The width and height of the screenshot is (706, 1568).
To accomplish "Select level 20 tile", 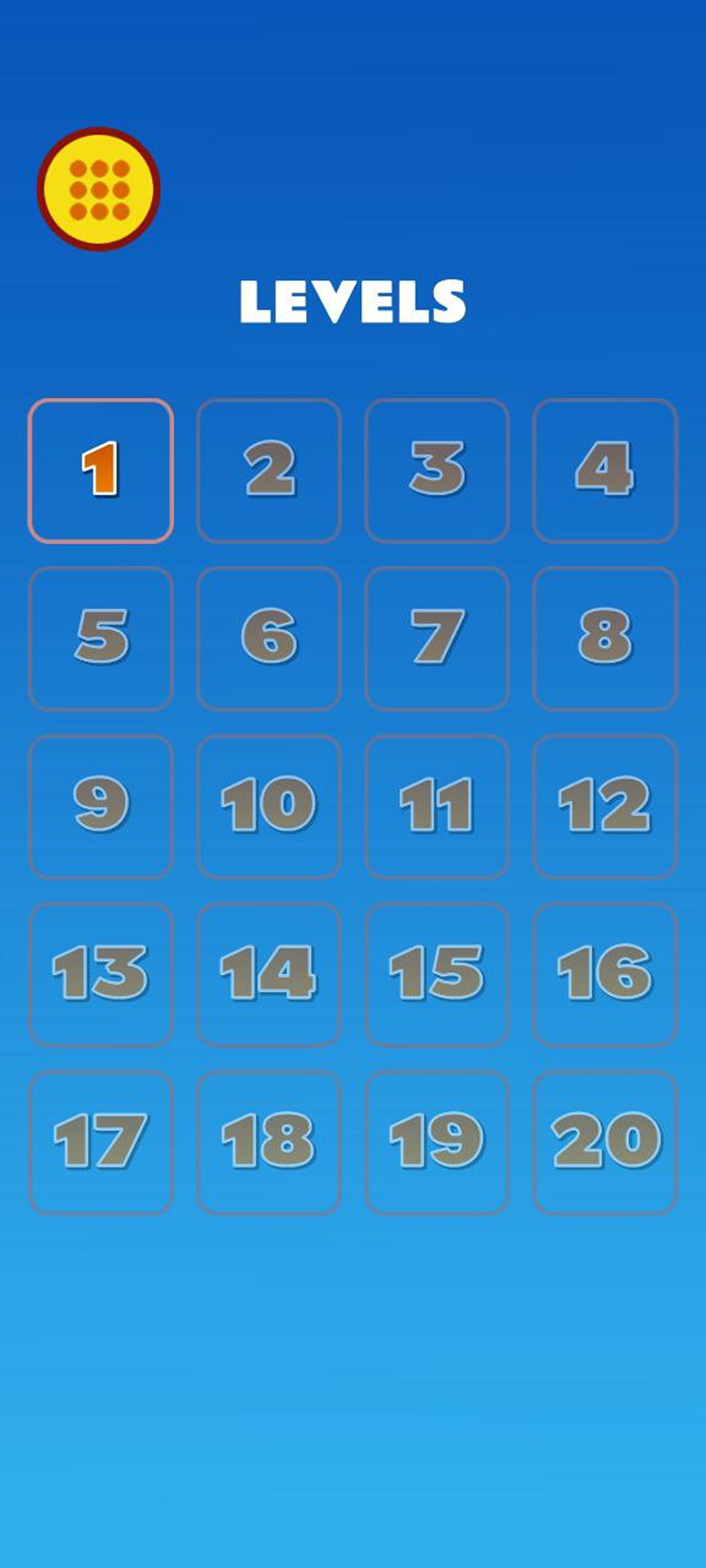I will [x=605, y=1142].
